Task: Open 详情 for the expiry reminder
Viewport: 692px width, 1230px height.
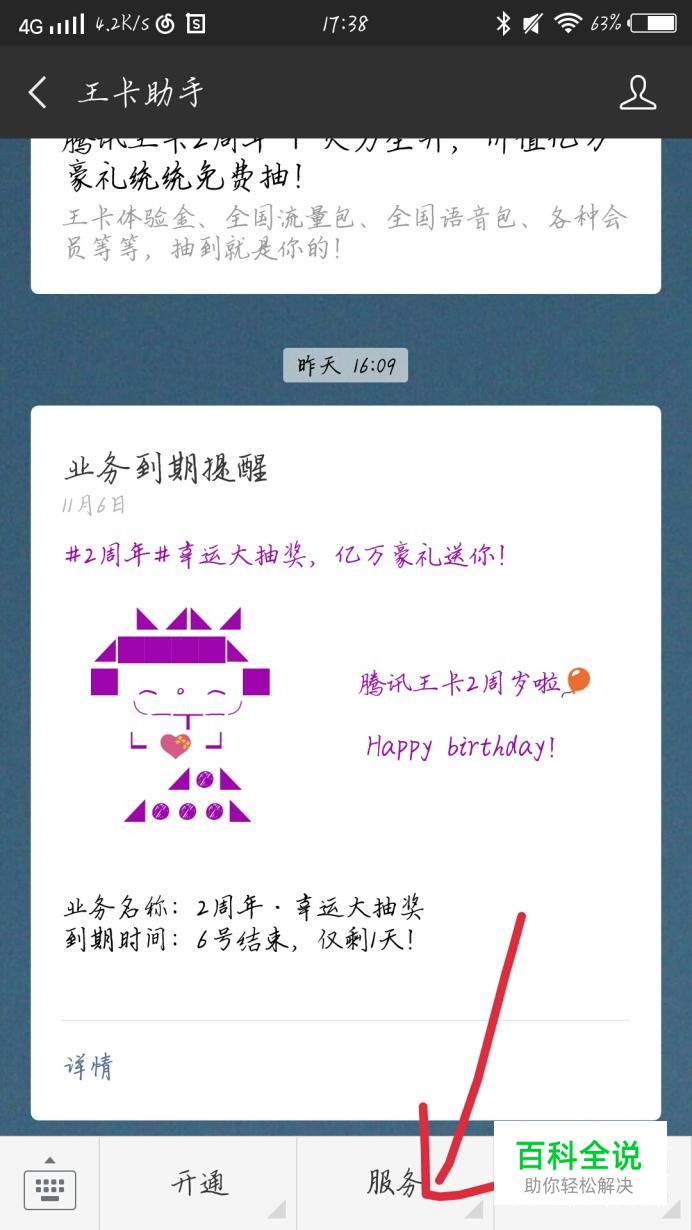Action: pyautogui.click(x=89, y=1066)
